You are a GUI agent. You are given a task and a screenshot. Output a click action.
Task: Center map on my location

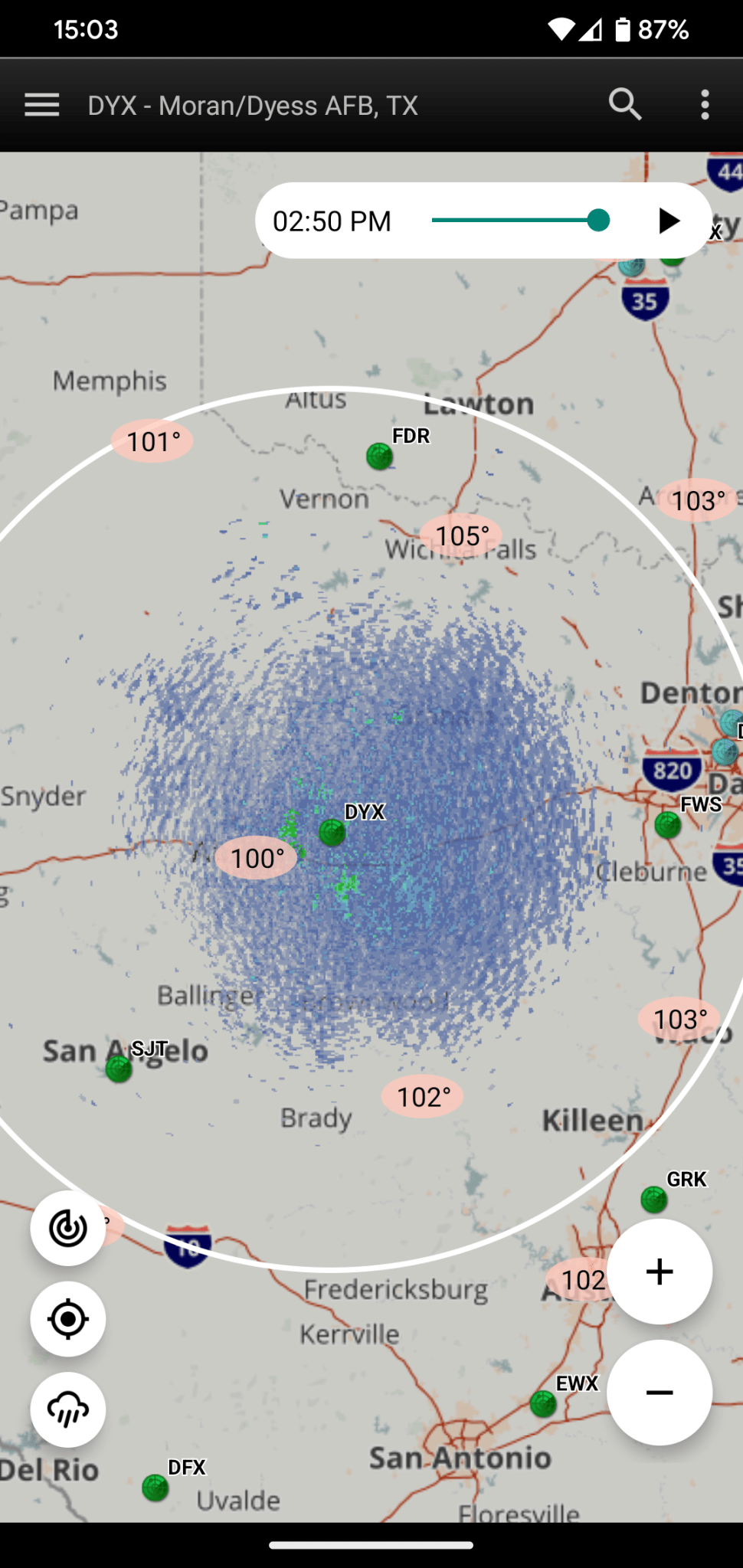(x=68, y=1319)
